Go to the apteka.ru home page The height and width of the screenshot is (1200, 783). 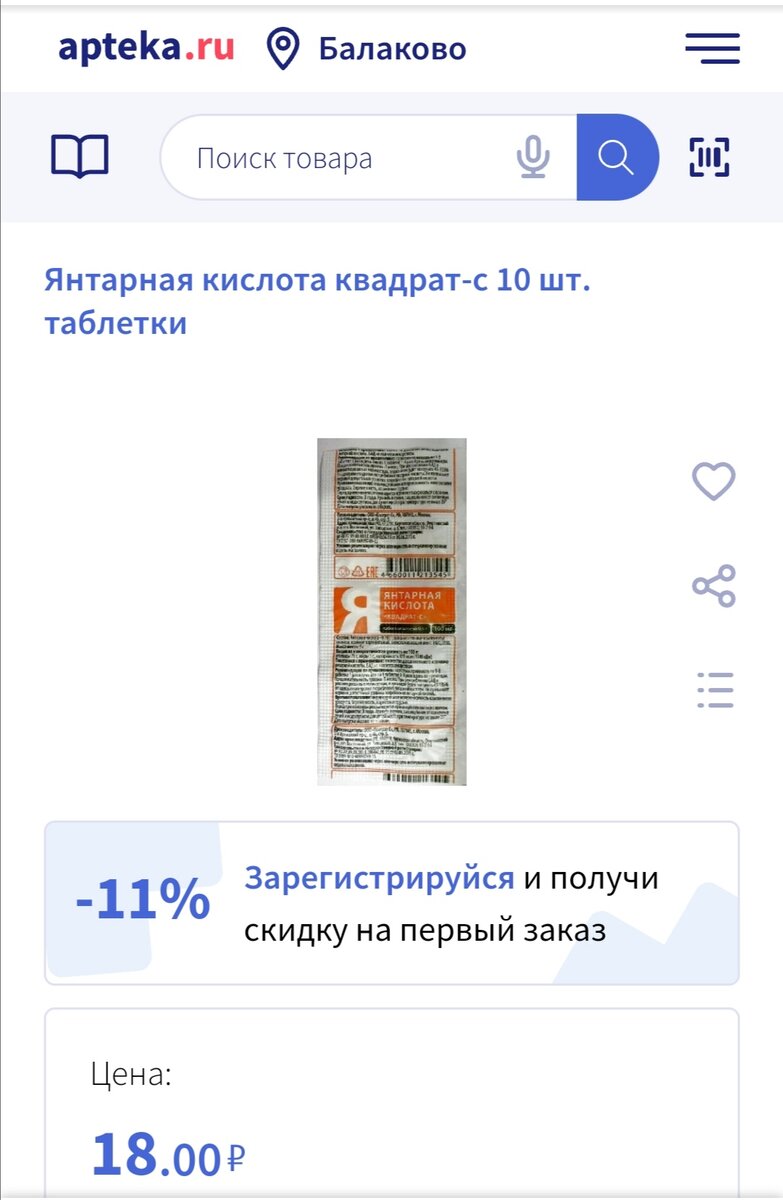point(146,47)
